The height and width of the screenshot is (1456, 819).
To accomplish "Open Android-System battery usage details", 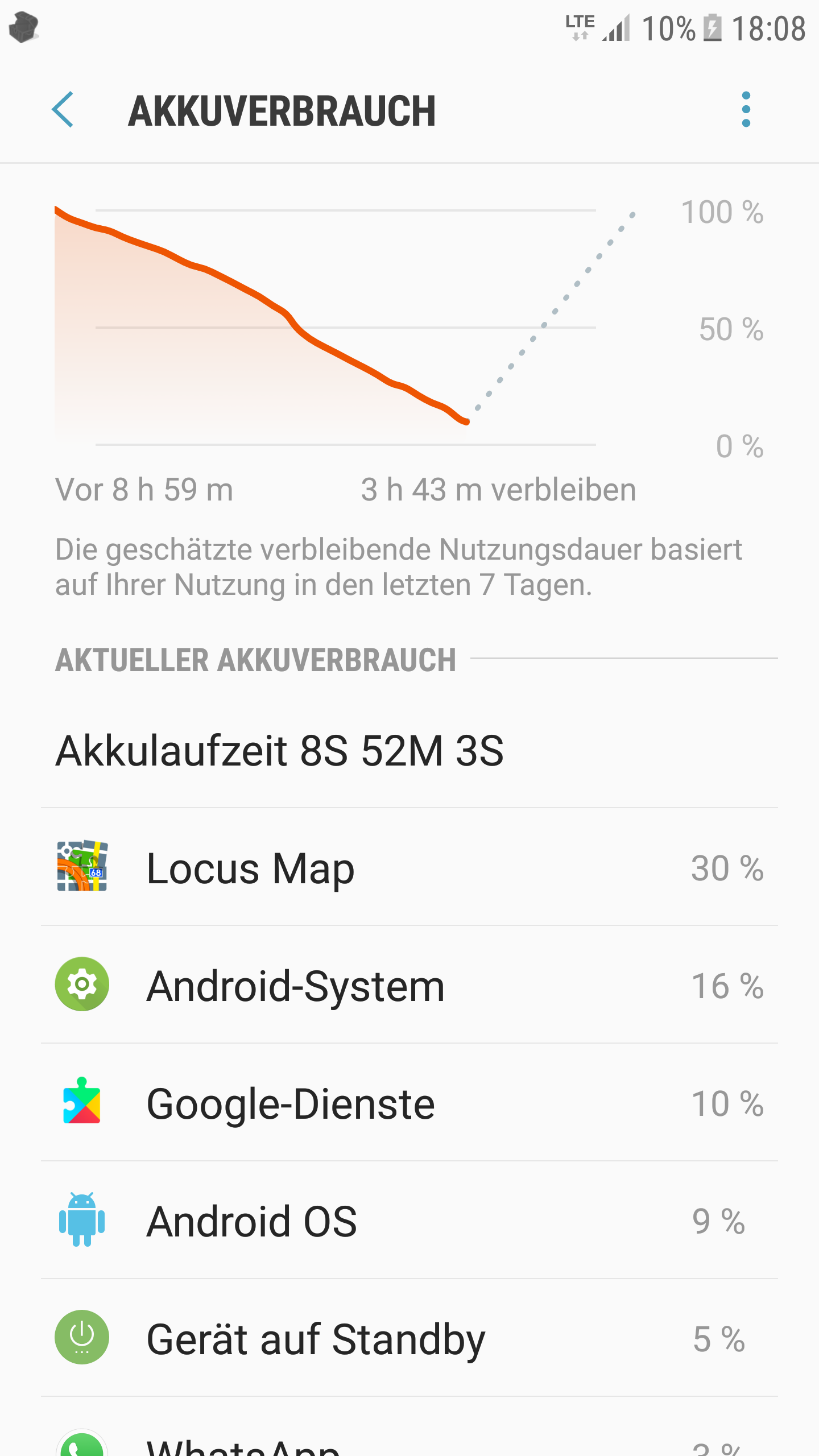I will pyautogui.click(x=409, y=985).
